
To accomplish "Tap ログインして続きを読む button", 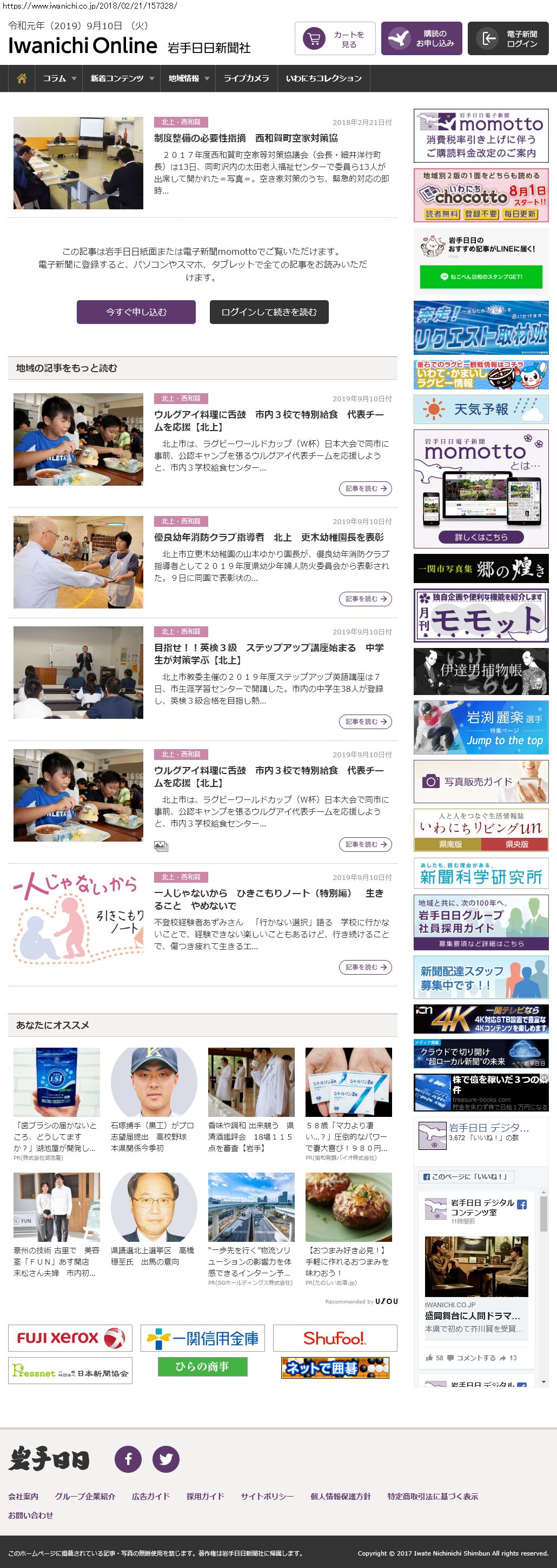I will (x=269, y=312).
